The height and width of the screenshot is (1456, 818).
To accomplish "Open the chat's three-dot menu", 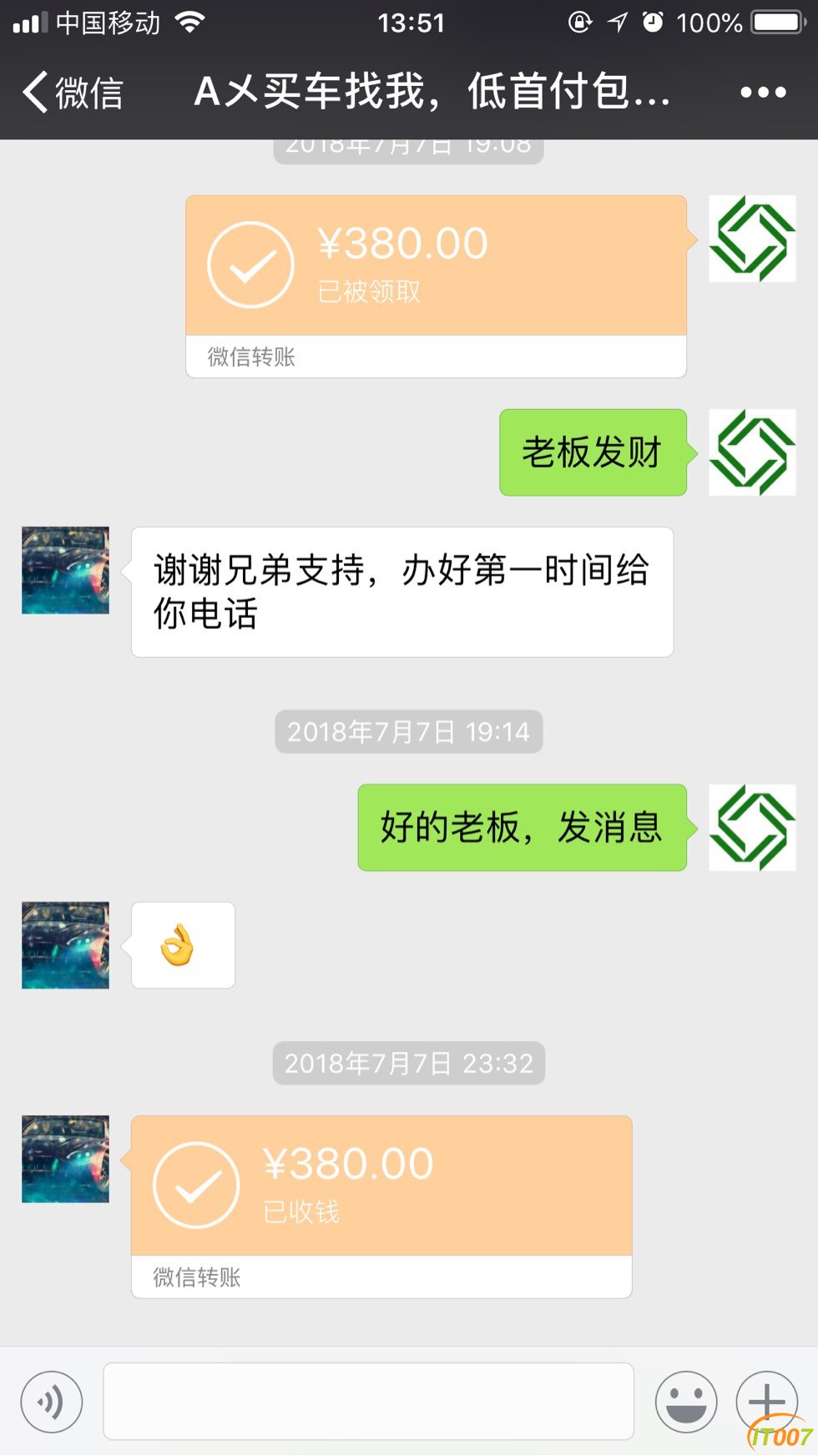I will click(x=763, y=92).
